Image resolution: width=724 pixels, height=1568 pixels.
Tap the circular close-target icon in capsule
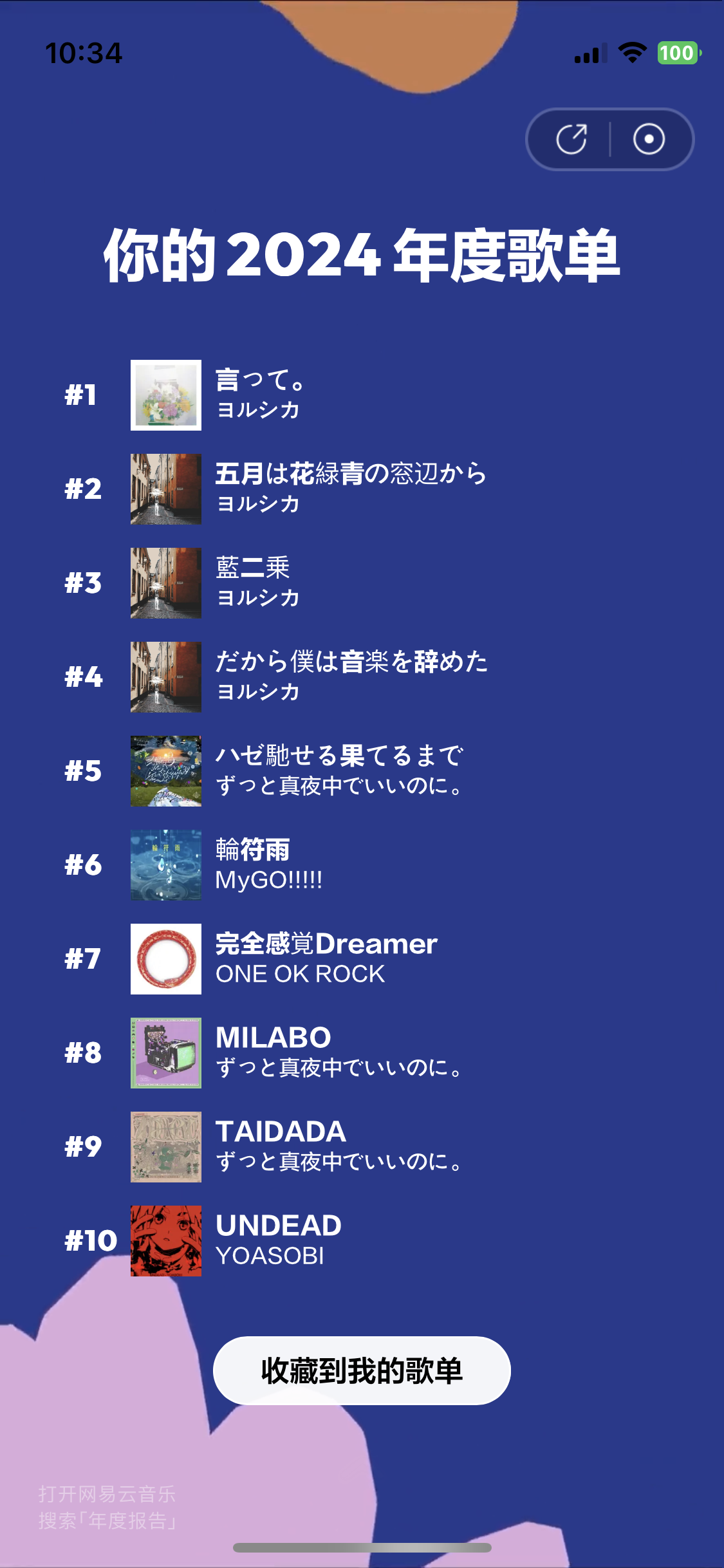click(x=649, y=139)
